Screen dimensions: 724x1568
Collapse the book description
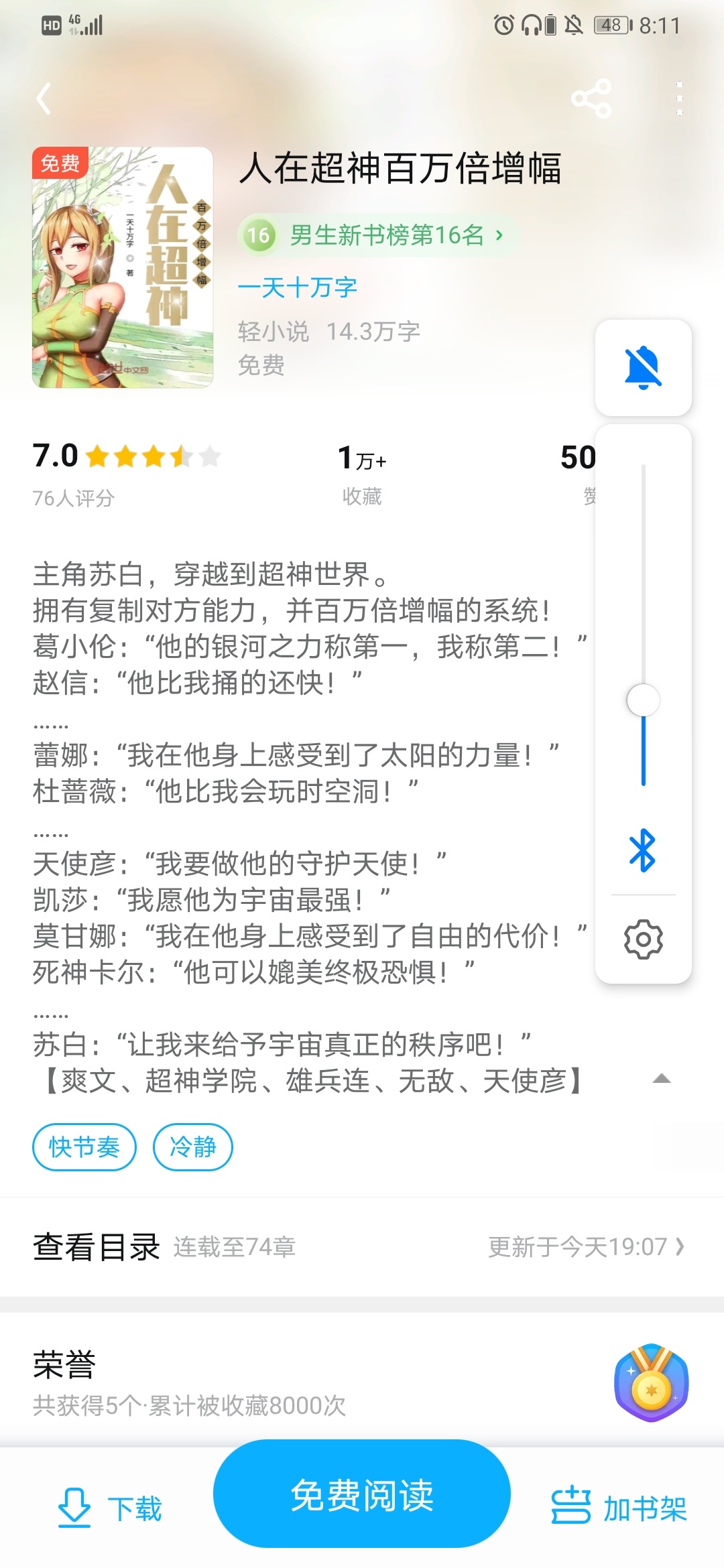coord(662,1078)
